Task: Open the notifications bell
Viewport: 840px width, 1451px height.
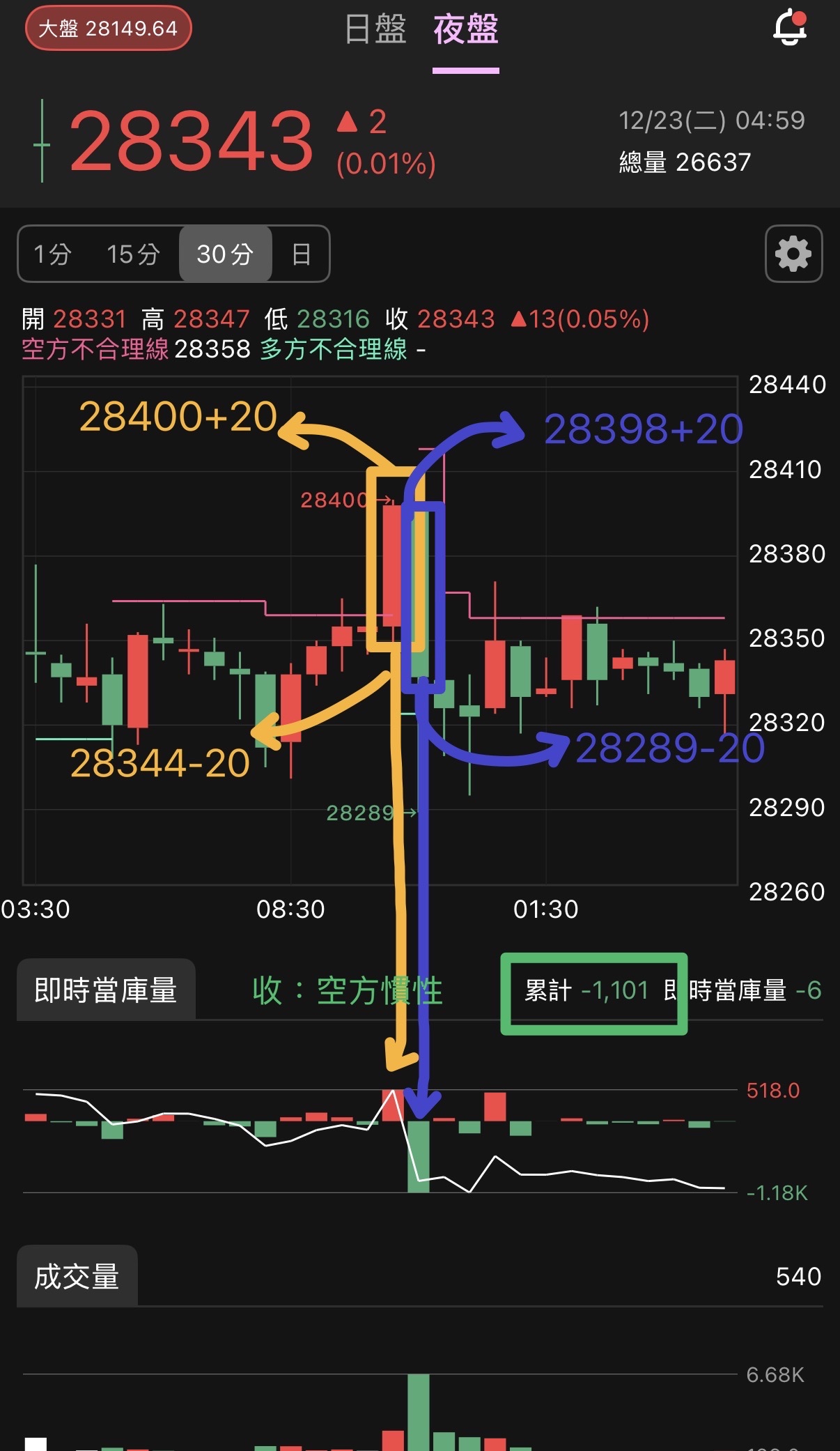Action: coord(791,26)
